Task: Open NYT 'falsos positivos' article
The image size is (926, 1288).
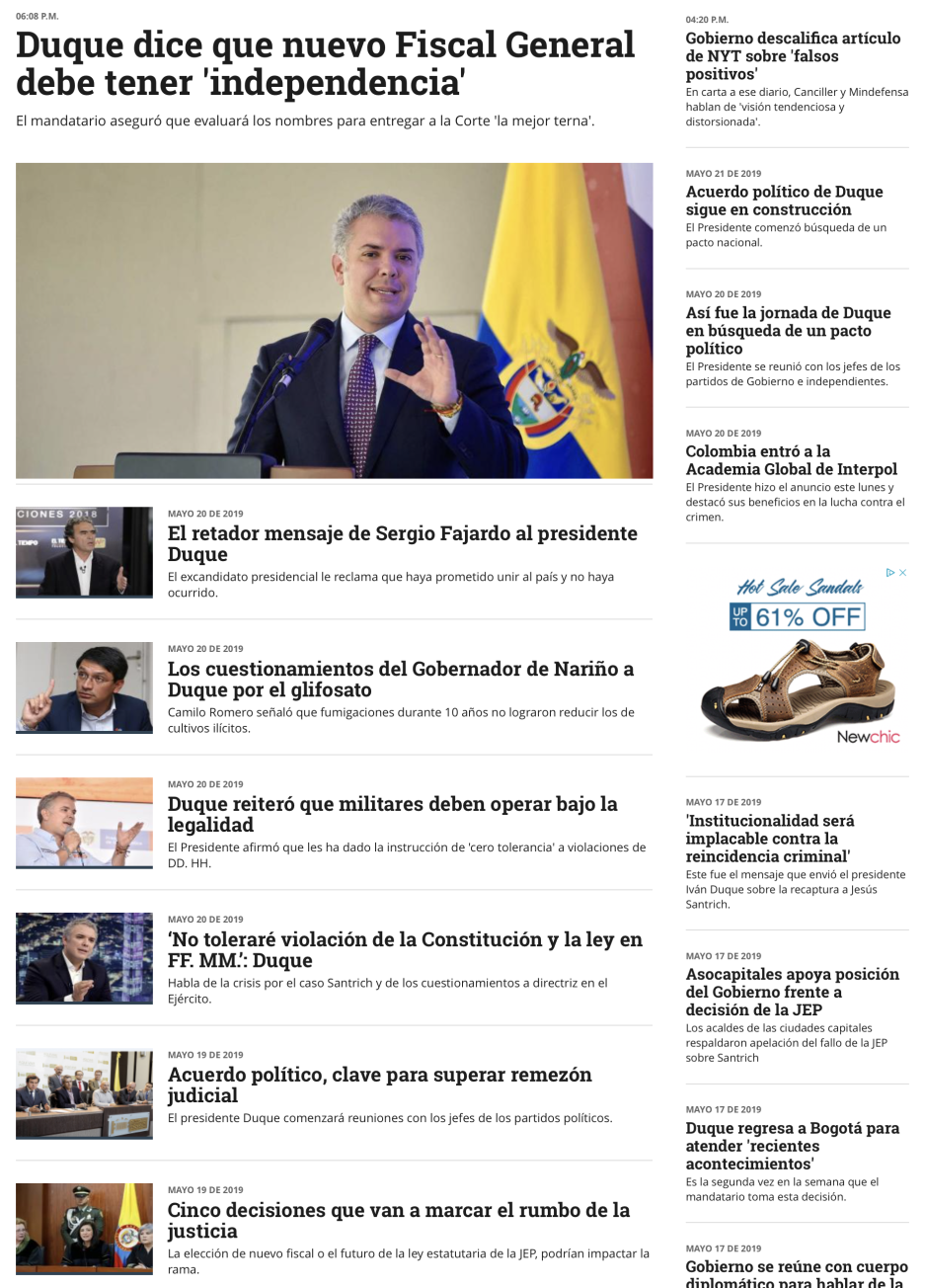Action: [x=793, y=56]
